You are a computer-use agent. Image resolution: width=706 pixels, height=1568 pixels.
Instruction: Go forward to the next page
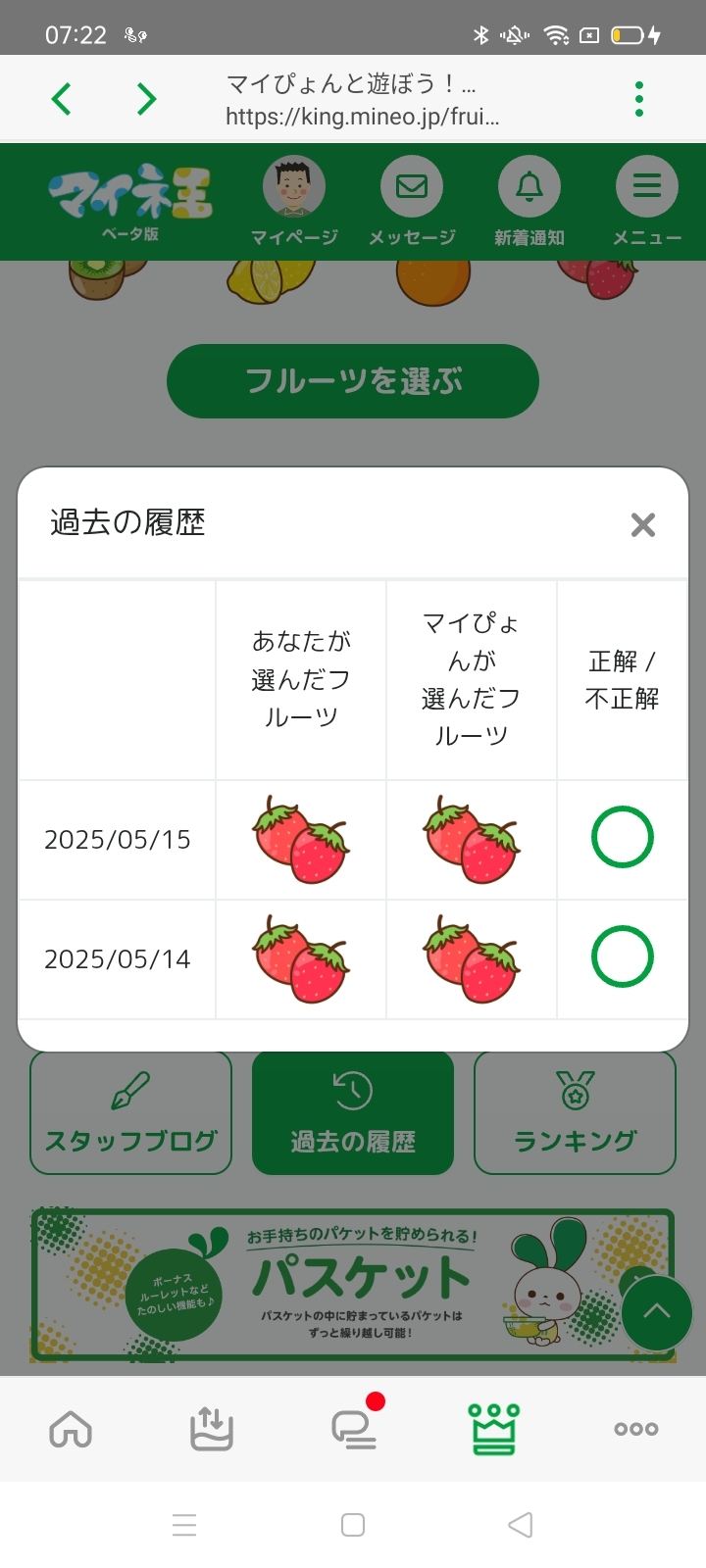pos(146,99)
